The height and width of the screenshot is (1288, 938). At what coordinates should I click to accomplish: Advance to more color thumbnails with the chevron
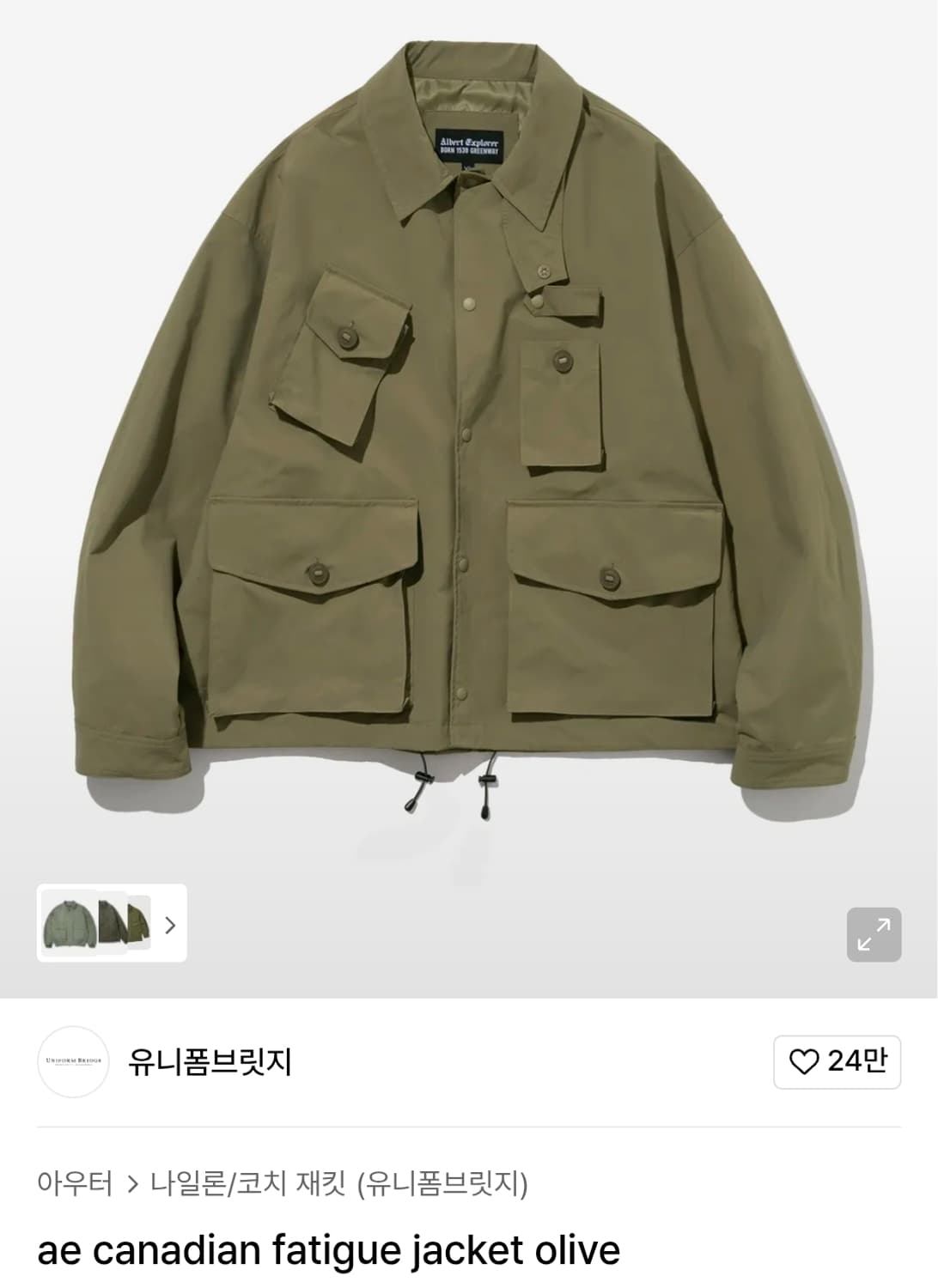pyautogui.click(x=172, y=926)
